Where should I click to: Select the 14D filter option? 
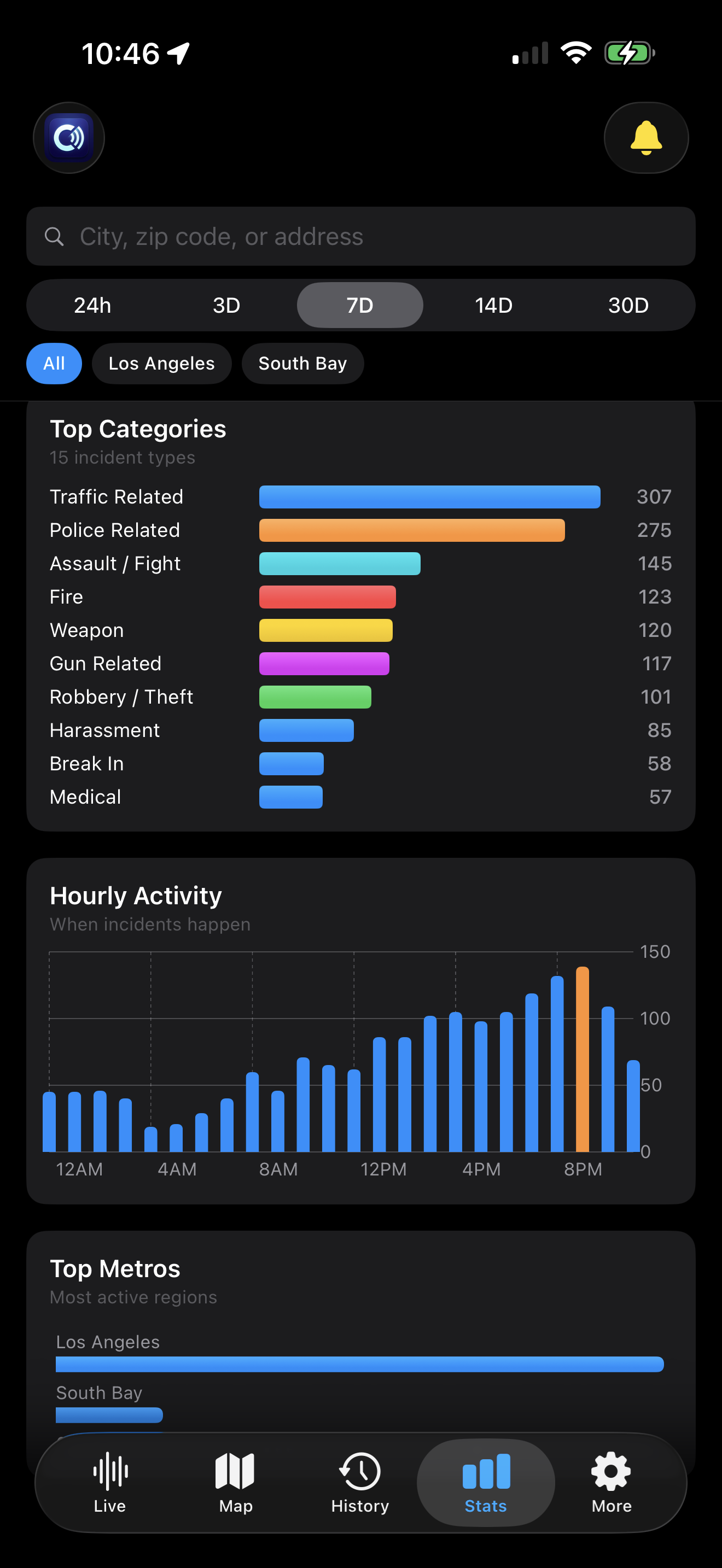[494, 305]
